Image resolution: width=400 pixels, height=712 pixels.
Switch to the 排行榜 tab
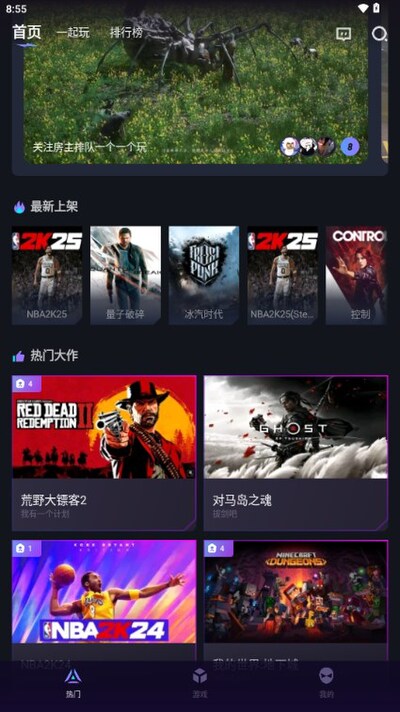click(126, 33)
